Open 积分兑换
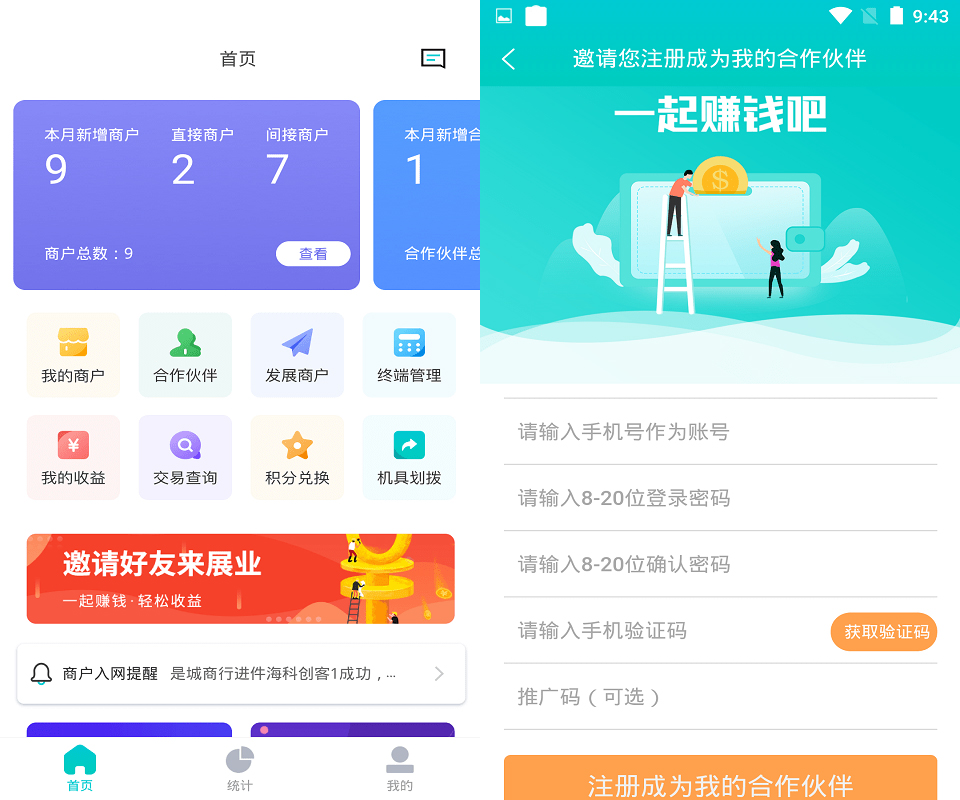The width and height of the screenshot is (960, 800). click(297, 457)
